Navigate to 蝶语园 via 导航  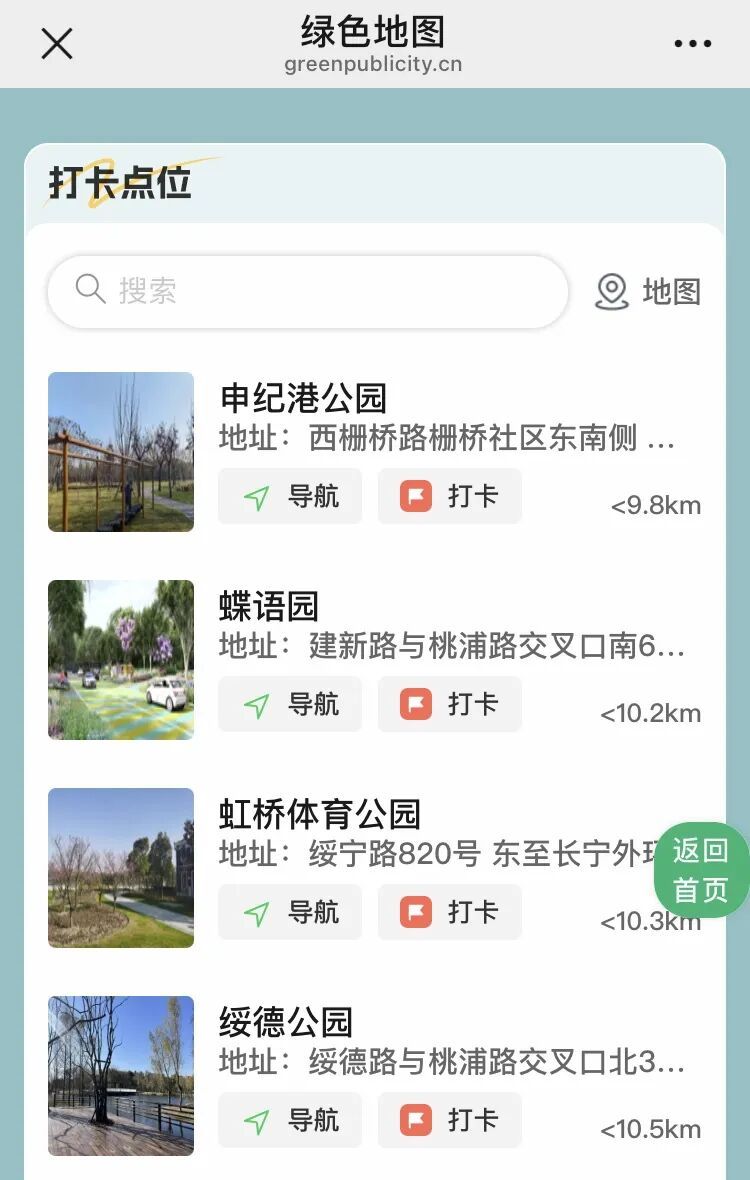point(290,704)
